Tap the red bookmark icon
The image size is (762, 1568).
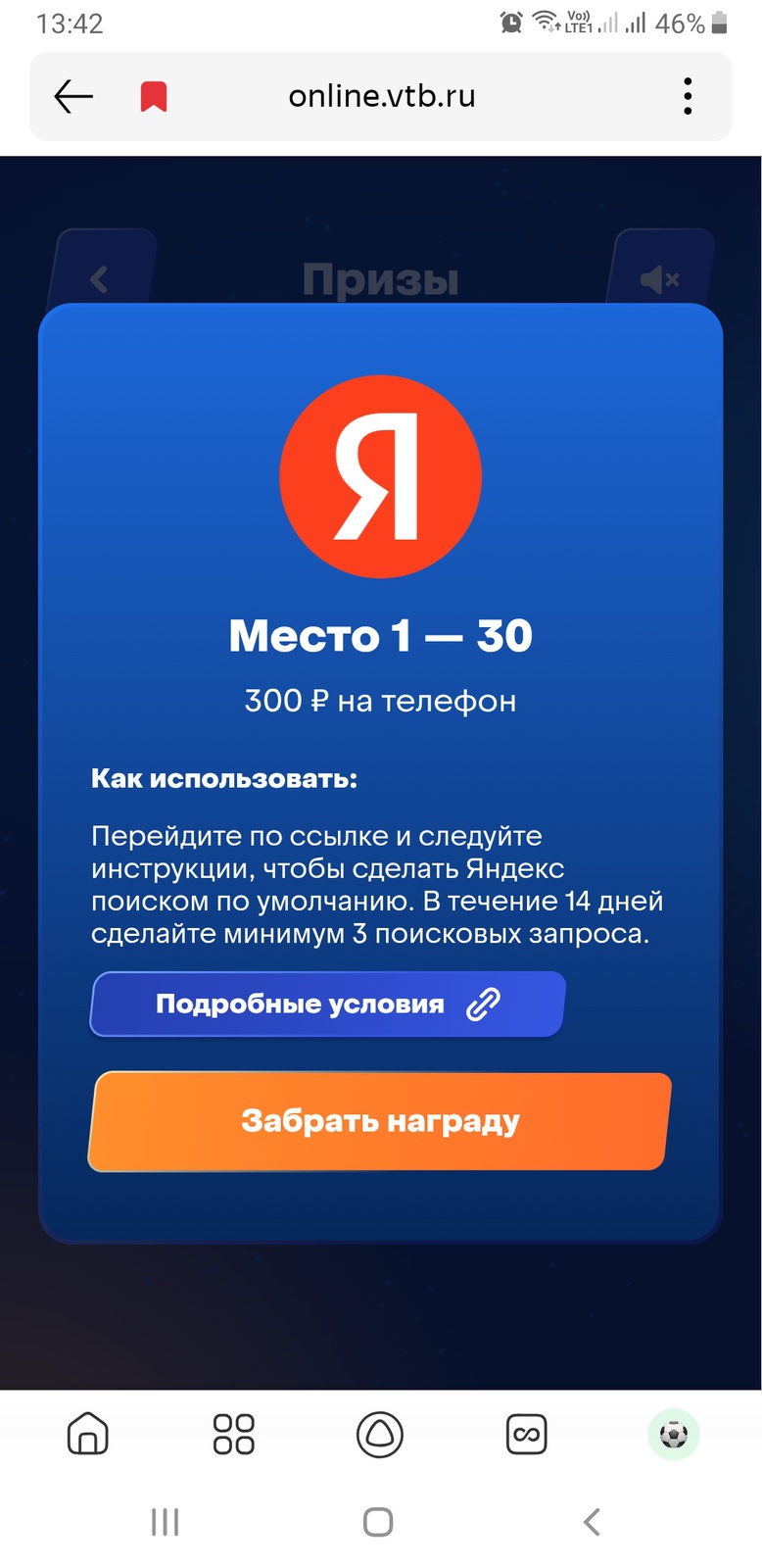[x=154, y=96]
